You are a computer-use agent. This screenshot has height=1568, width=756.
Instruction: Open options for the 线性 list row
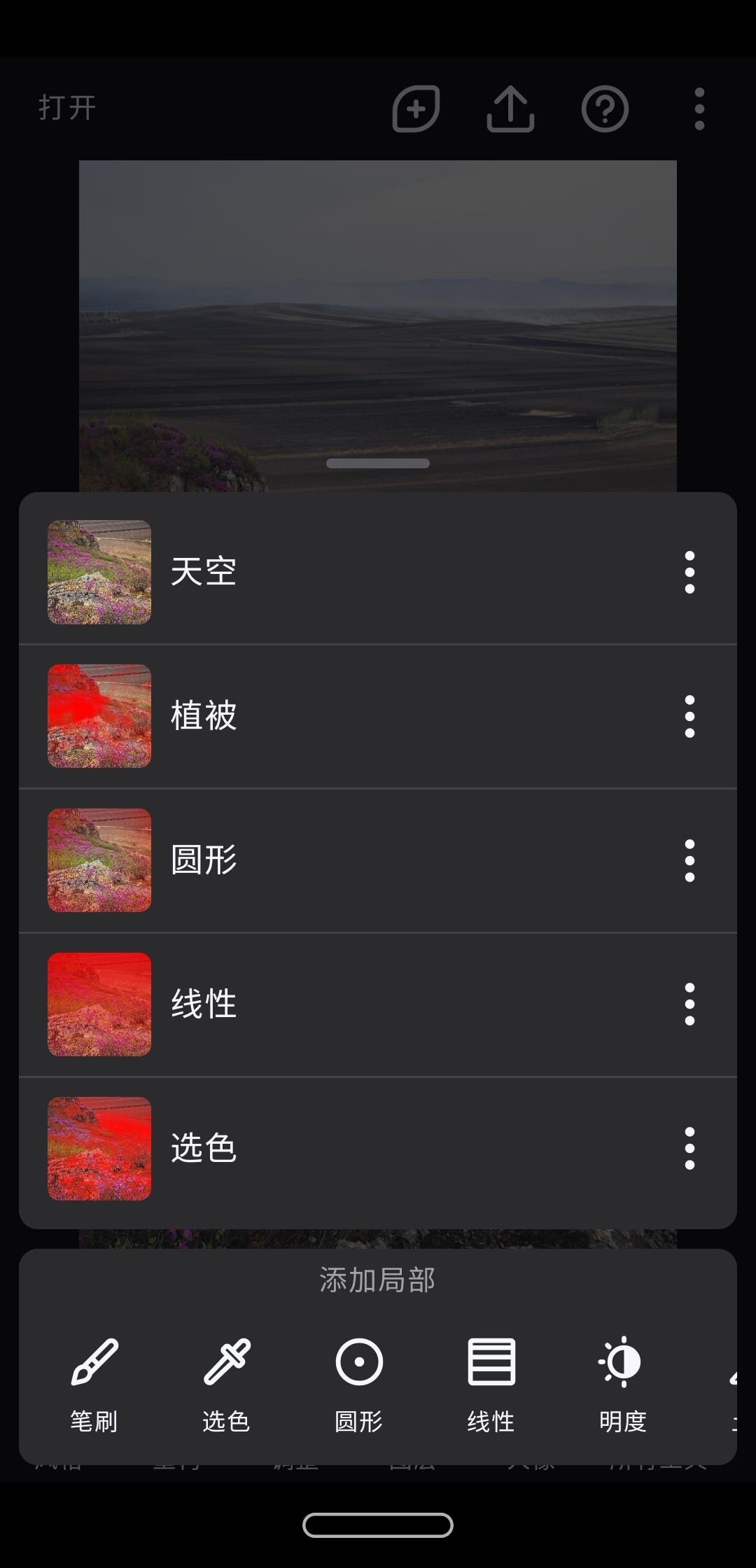pos(689,1004)
